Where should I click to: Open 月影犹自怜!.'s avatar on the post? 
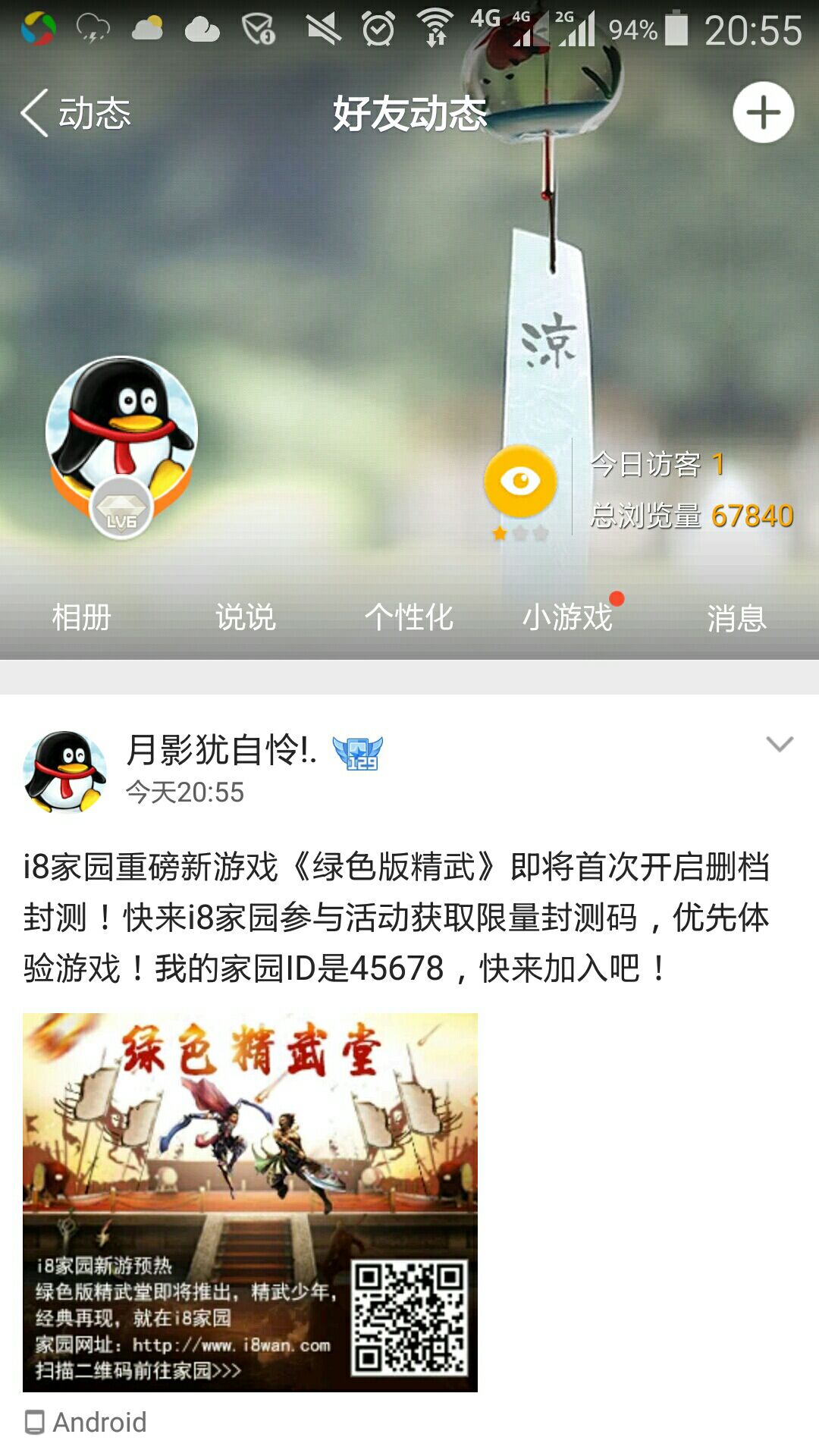pos(64,771)
